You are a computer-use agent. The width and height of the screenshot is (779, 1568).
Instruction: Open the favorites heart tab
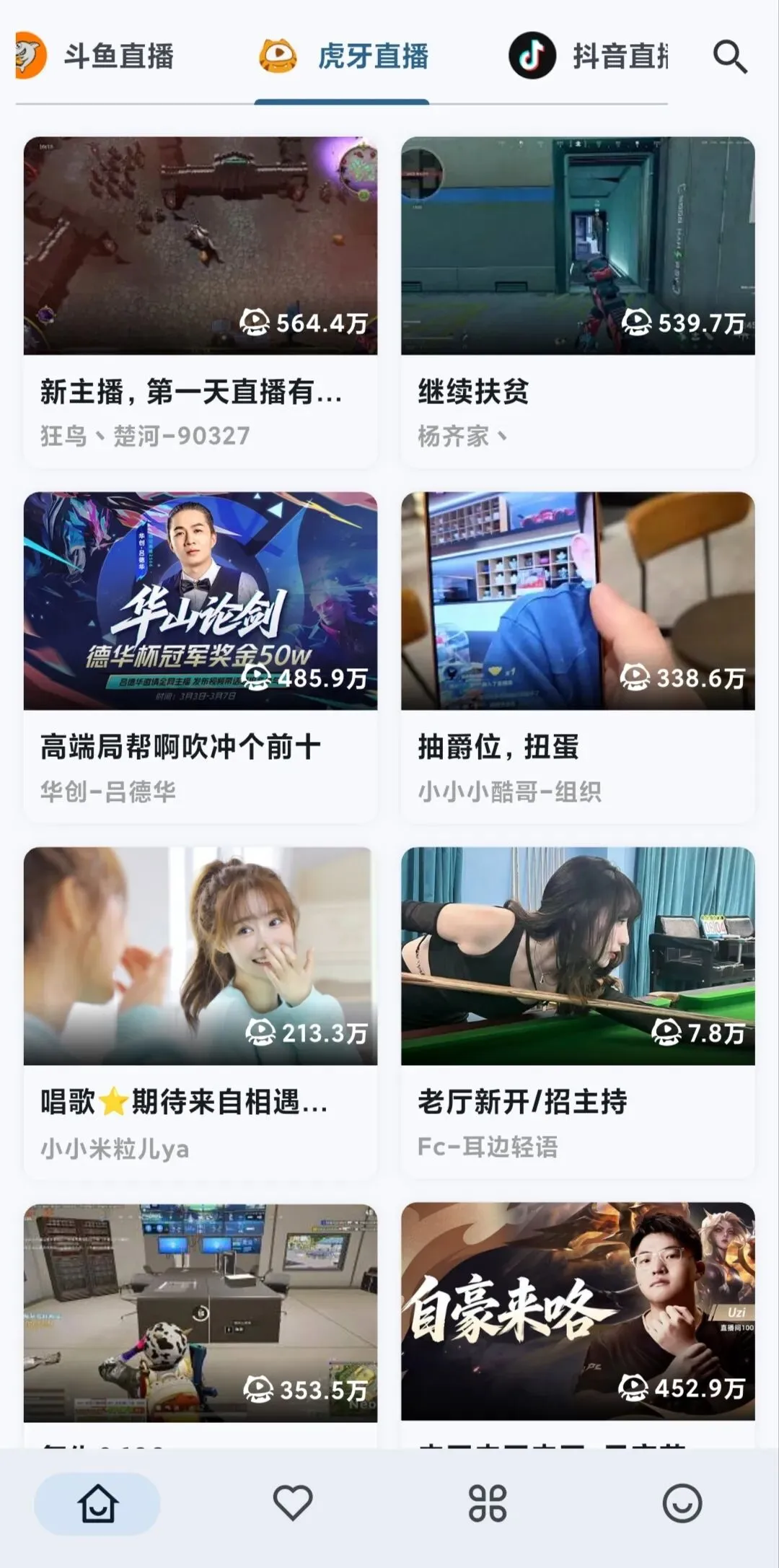tap(292, 1504)
